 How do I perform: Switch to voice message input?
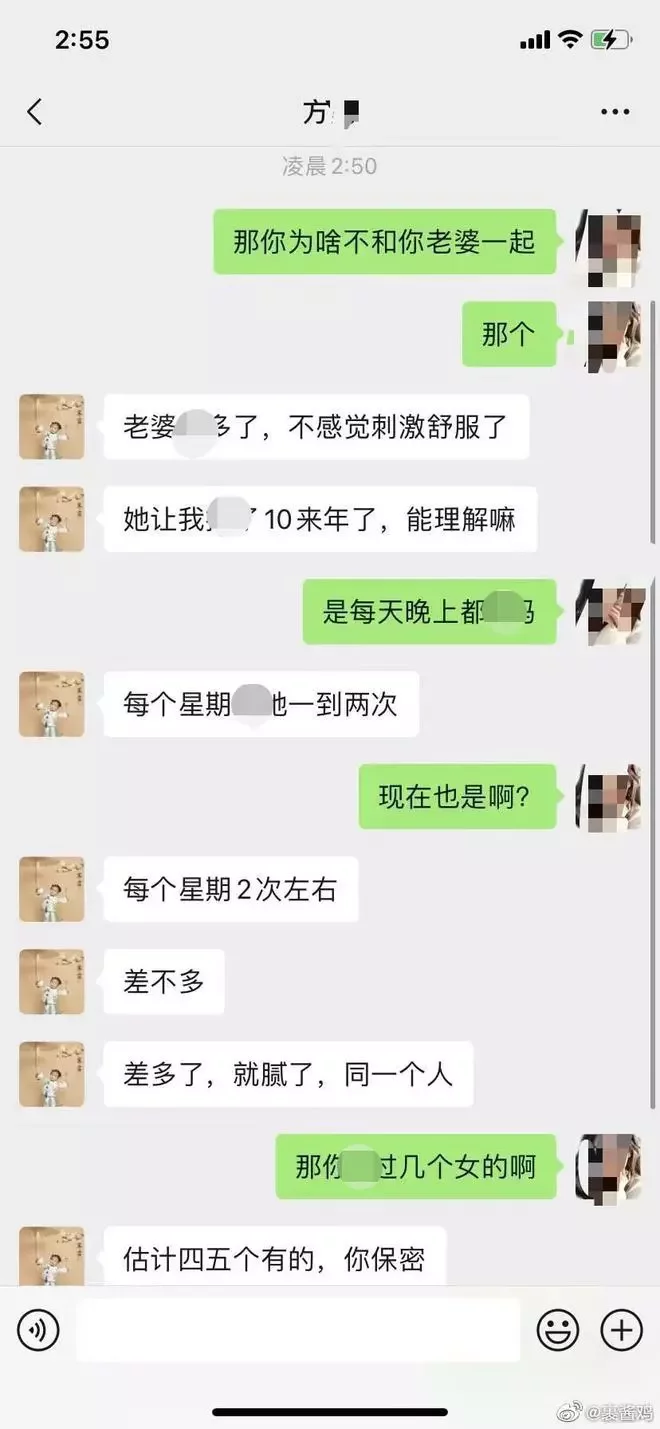38,1330
